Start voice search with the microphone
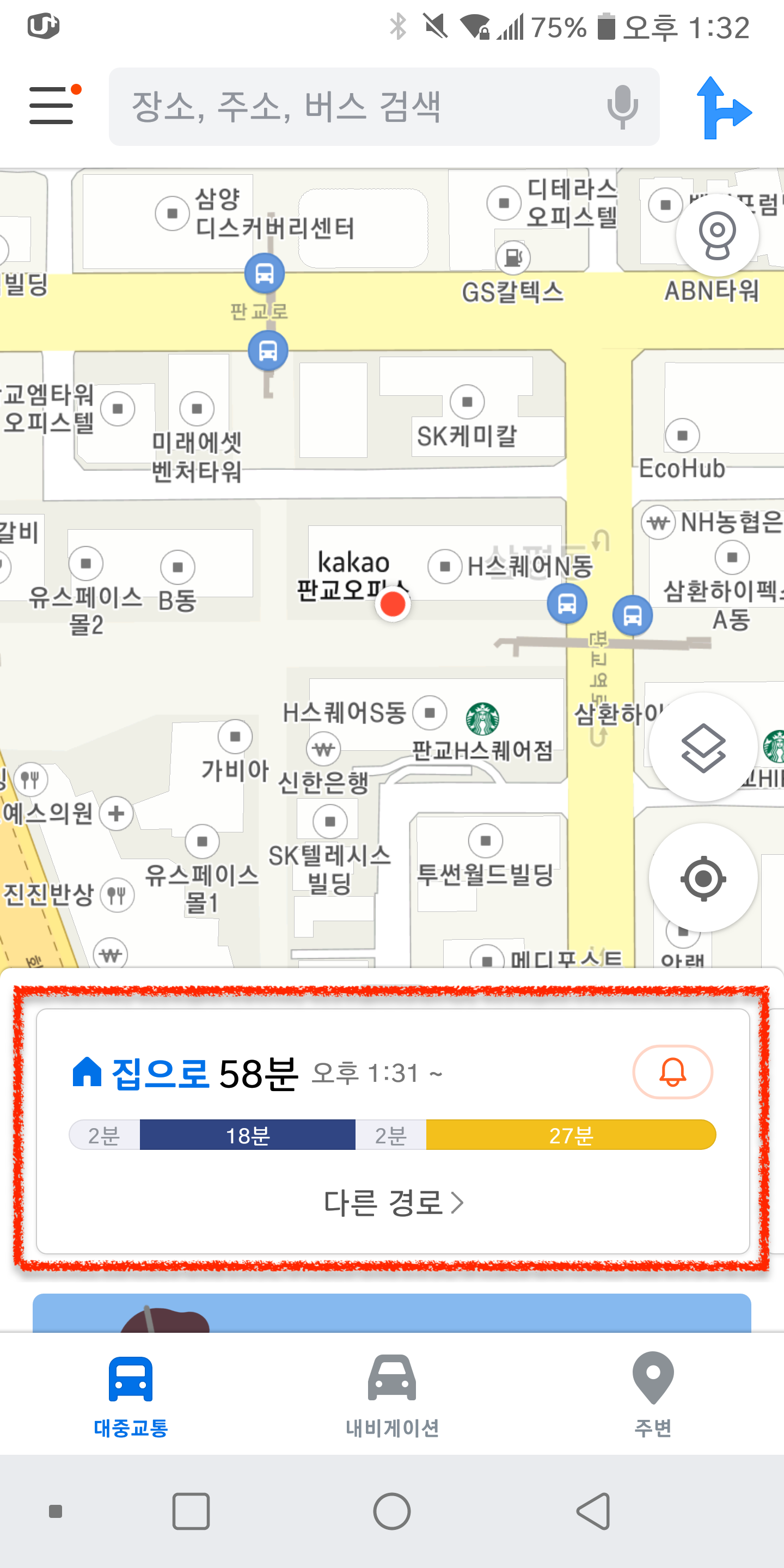The width and height of the screenshot is (784, 1568). pos(622,107)
